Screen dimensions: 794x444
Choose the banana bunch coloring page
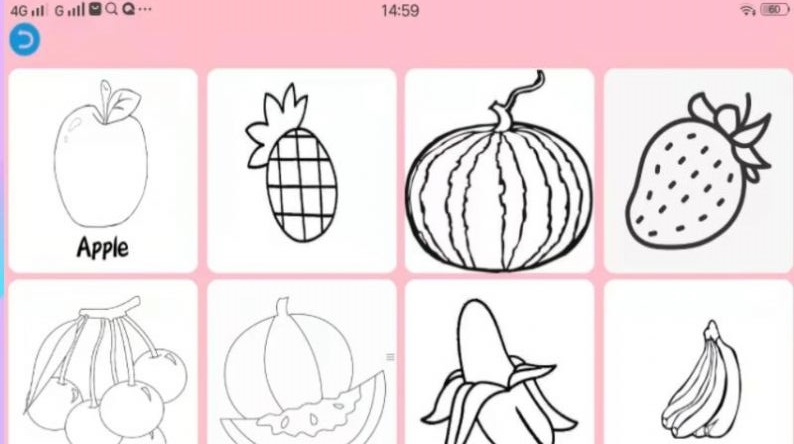point(697,365)
